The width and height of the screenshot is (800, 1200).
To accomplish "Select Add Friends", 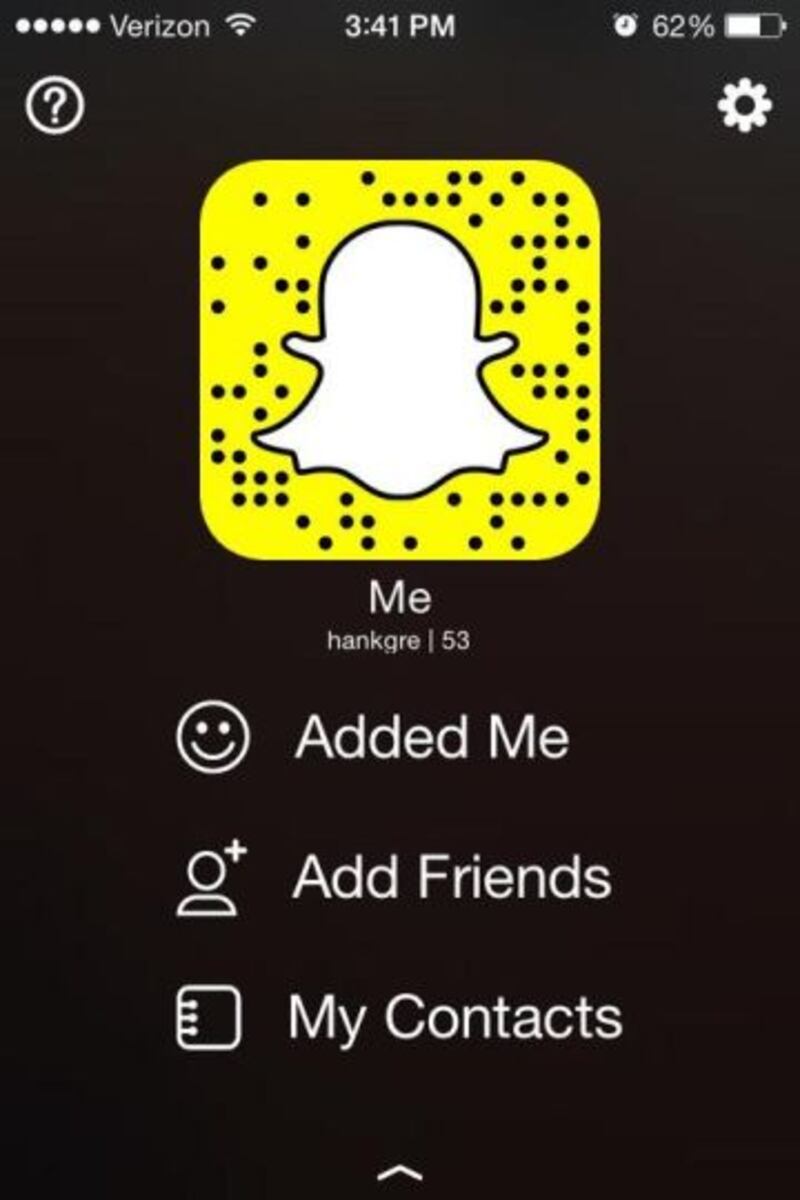I will click(400, 877).
